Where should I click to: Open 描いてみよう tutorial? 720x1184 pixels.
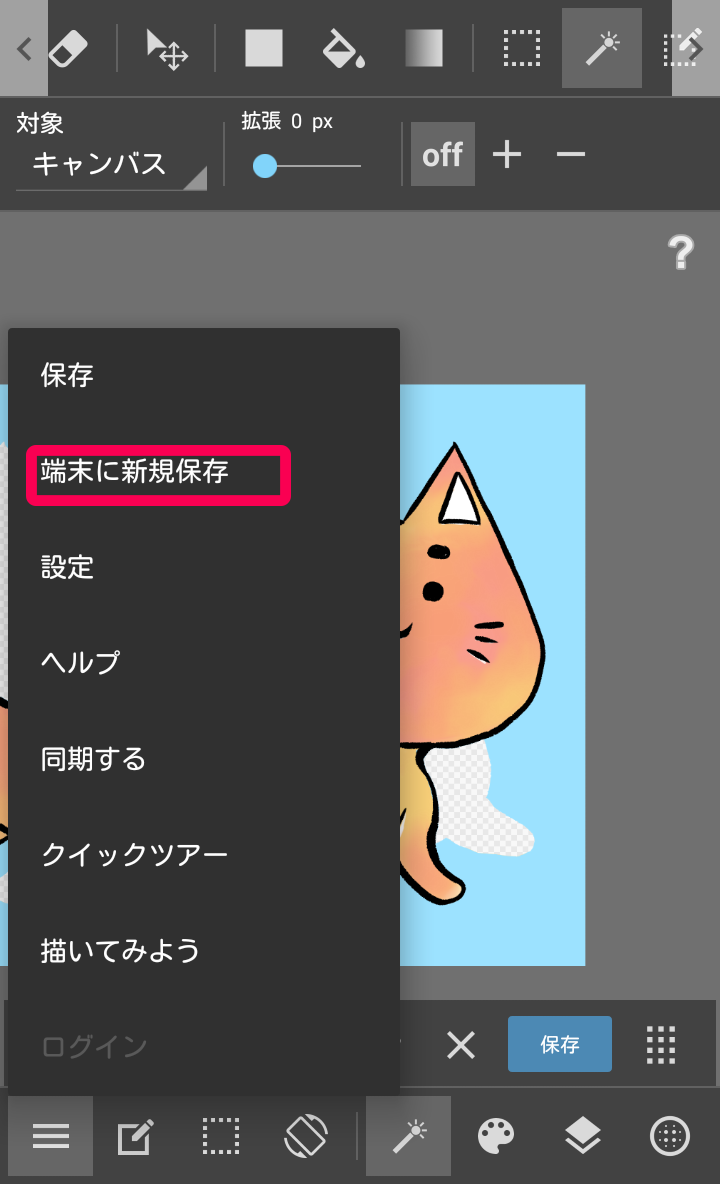click(x=120, y=950)
